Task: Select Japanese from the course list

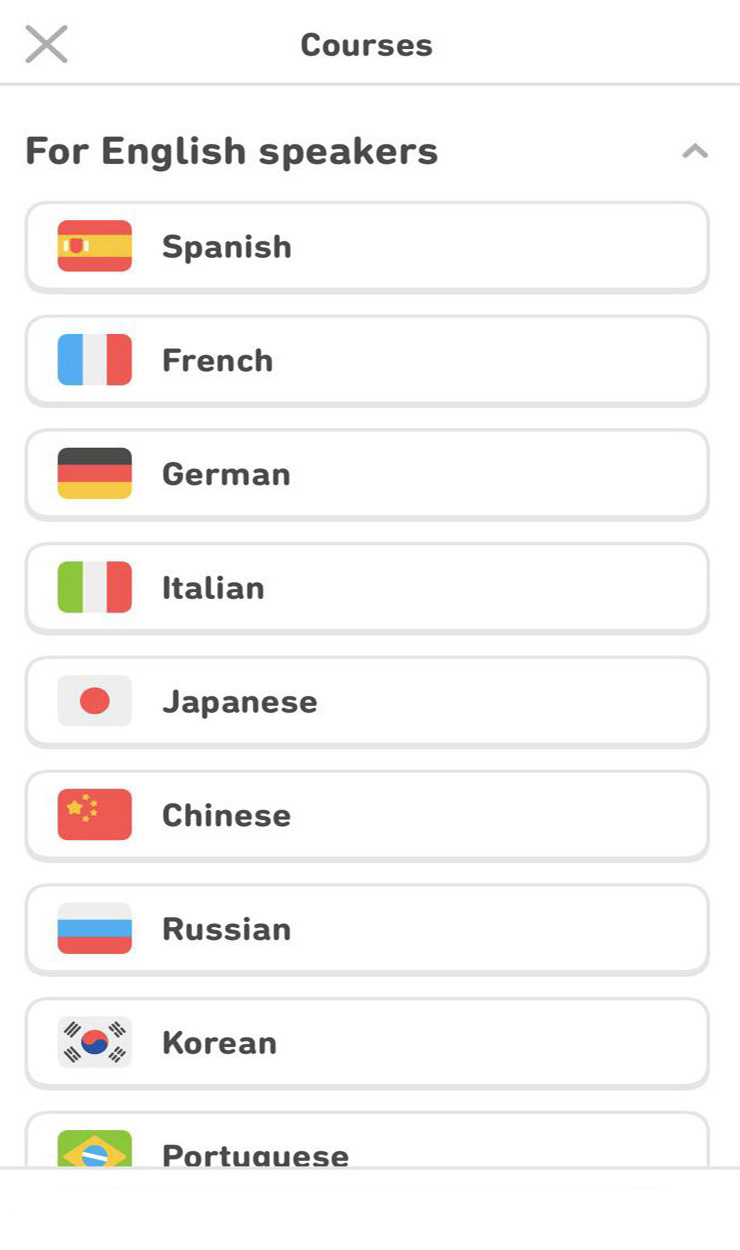Action: pos(366,701)
